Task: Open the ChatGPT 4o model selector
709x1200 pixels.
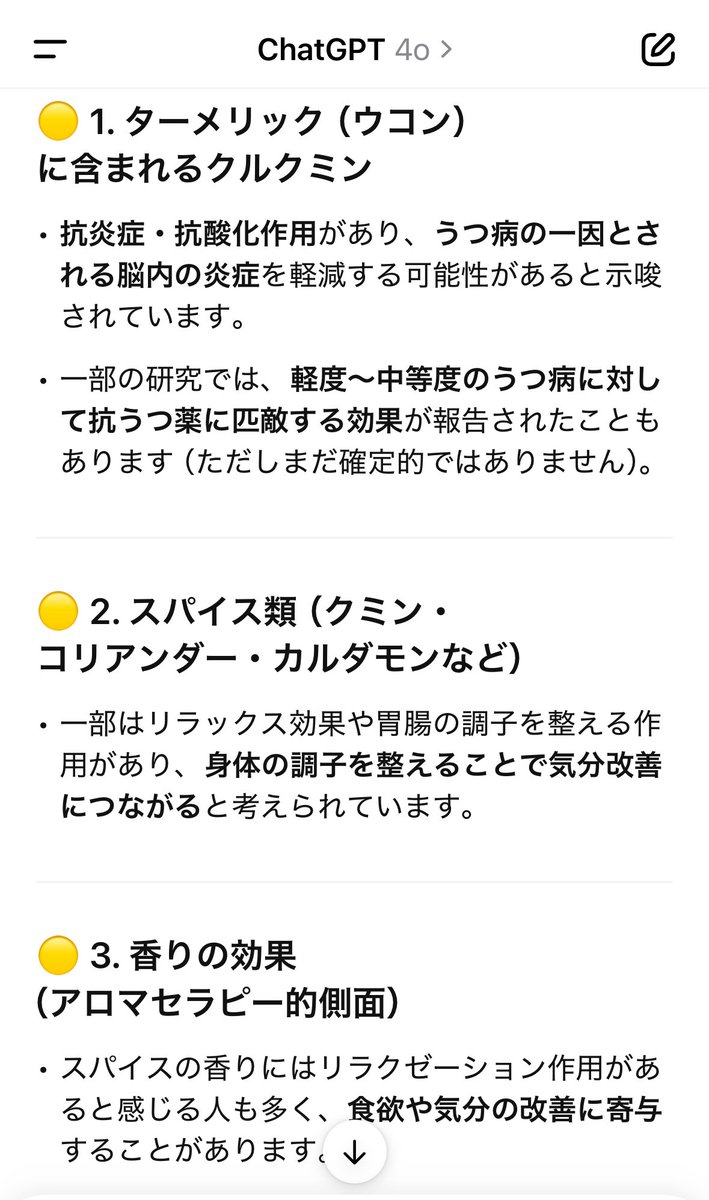Action: [355, 49]
